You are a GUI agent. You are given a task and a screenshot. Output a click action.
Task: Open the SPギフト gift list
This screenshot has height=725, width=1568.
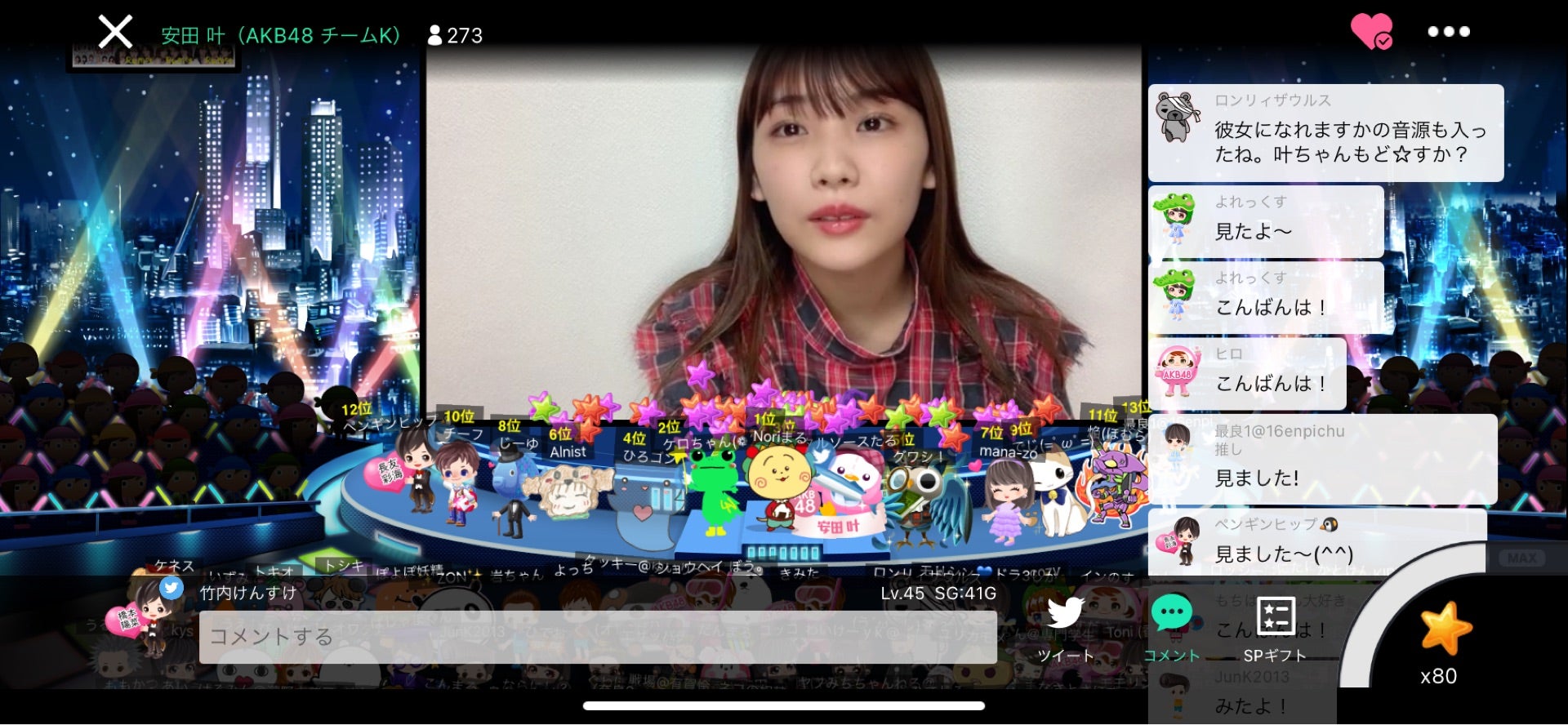click(x=1275, y=627)
